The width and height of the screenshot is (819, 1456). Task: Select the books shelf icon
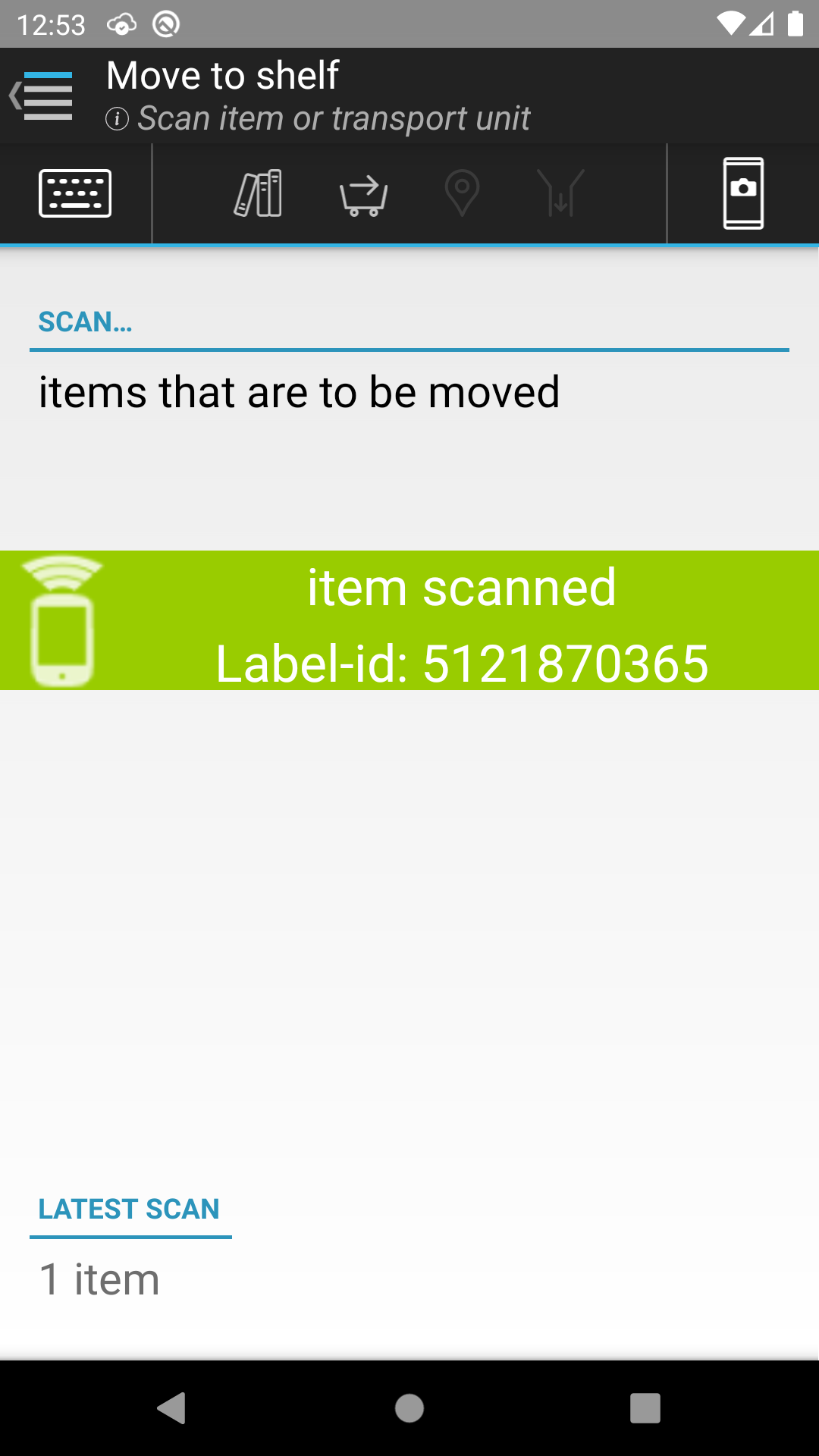(258, 193)
